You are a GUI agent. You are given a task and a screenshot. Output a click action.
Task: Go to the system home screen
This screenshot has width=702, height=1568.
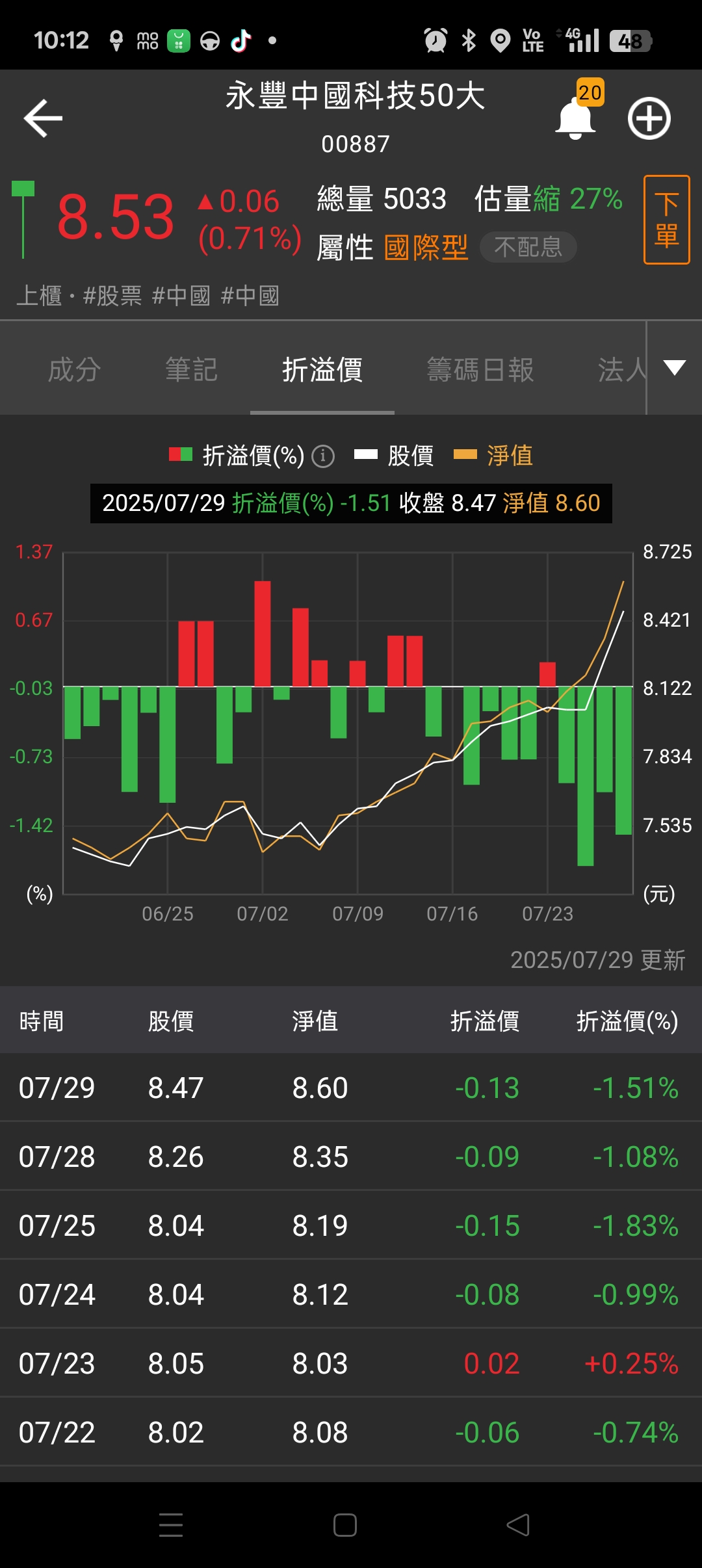pos(345,1524)
